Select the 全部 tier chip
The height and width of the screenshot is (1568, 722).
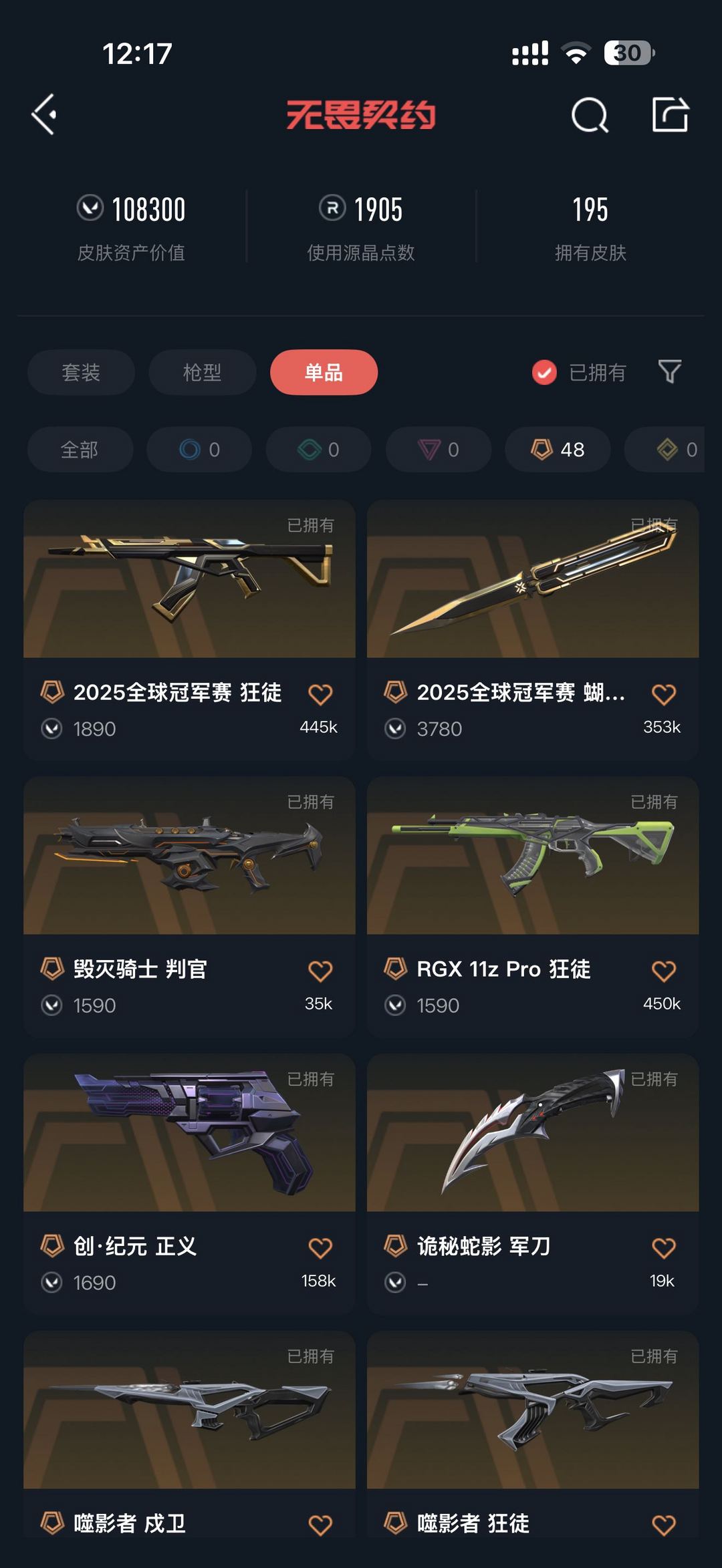[80, 450]
